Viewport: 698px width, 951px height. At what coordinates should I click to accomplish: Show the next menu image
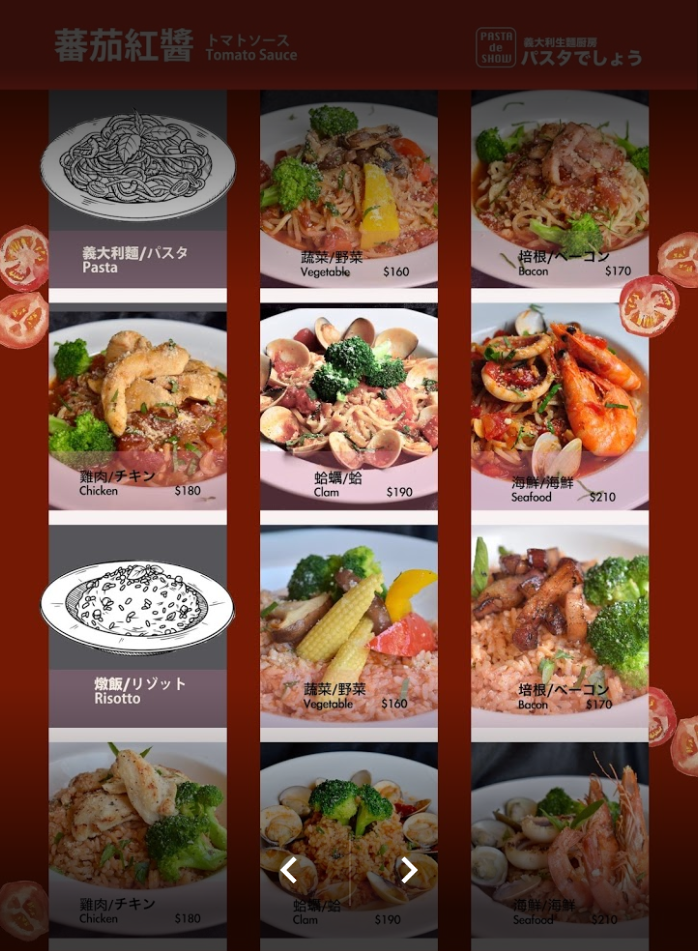(x=408, y=870)
